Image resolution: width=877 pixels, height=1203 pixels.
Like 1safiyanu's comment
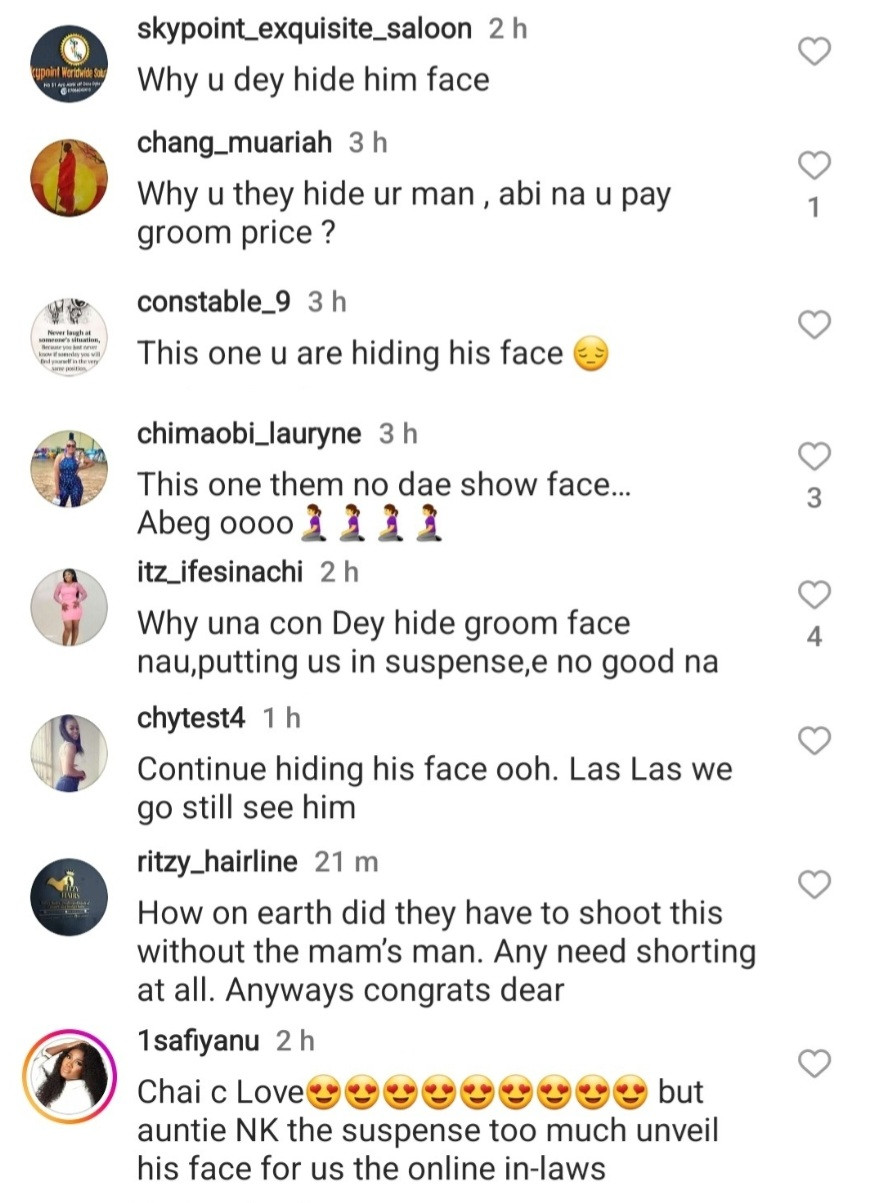(x=816, y=1064)
